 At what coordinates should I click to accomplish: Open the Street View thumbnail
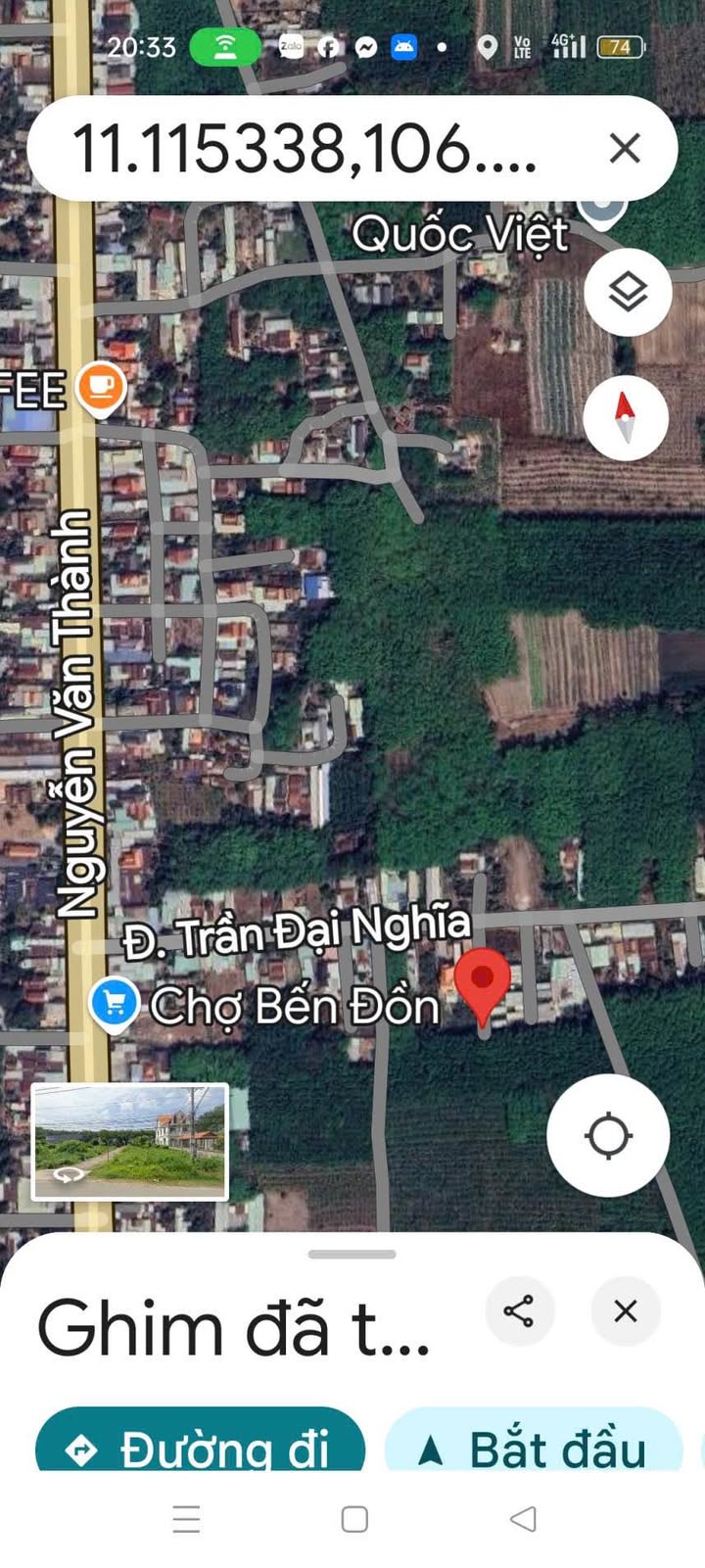[130, 1142]
